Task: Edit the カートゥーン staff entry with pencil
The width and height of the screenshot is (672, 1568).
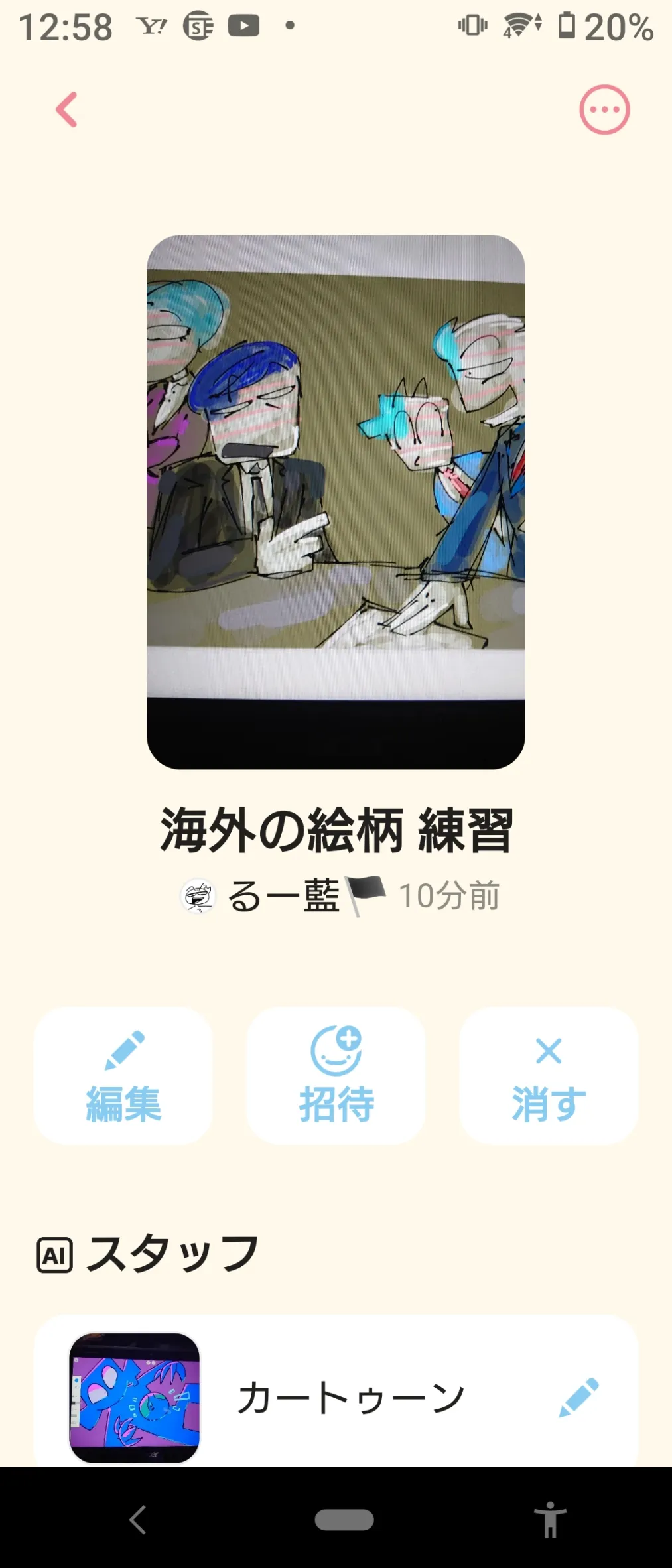Action: (578, 1398)
